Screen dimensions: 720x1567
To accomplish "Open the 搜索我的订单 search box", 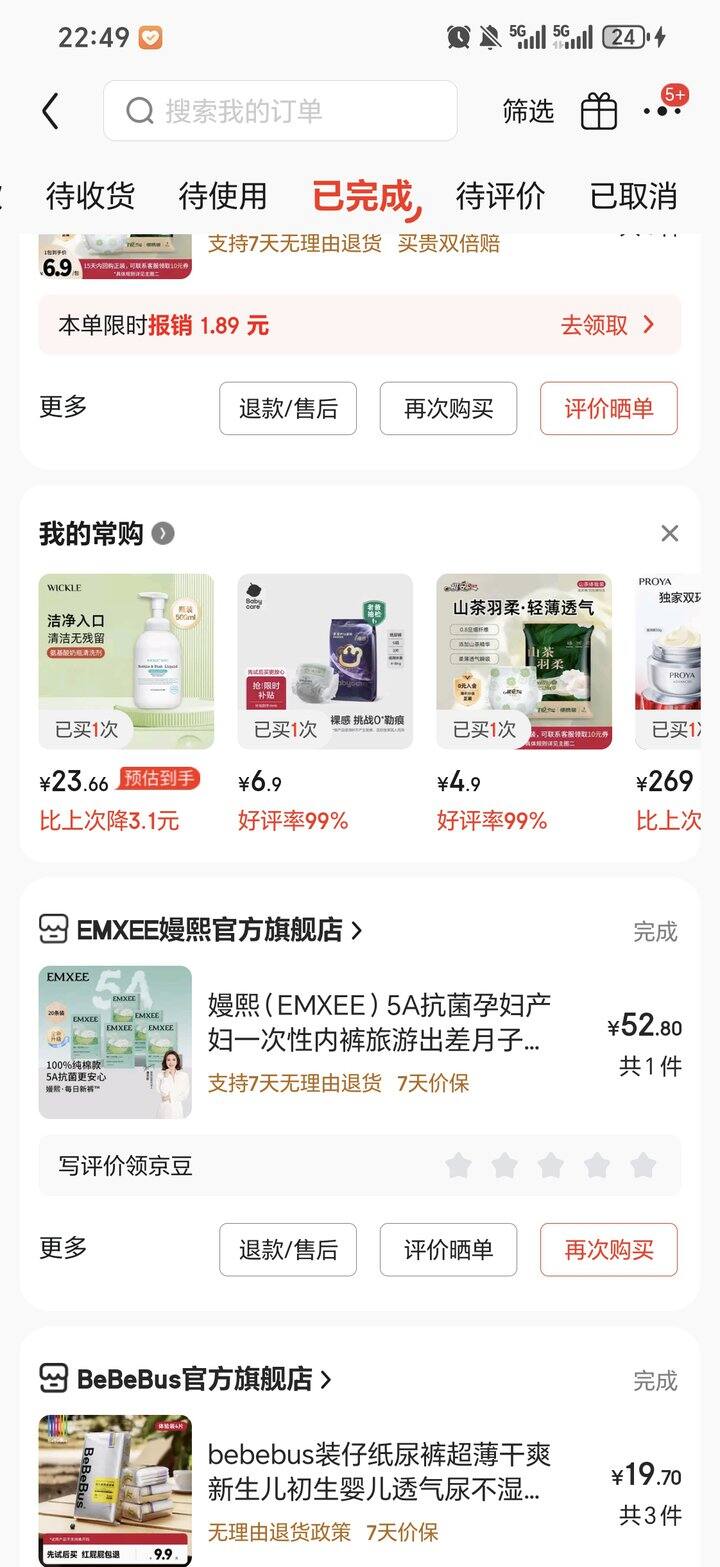I will [280, 111].
